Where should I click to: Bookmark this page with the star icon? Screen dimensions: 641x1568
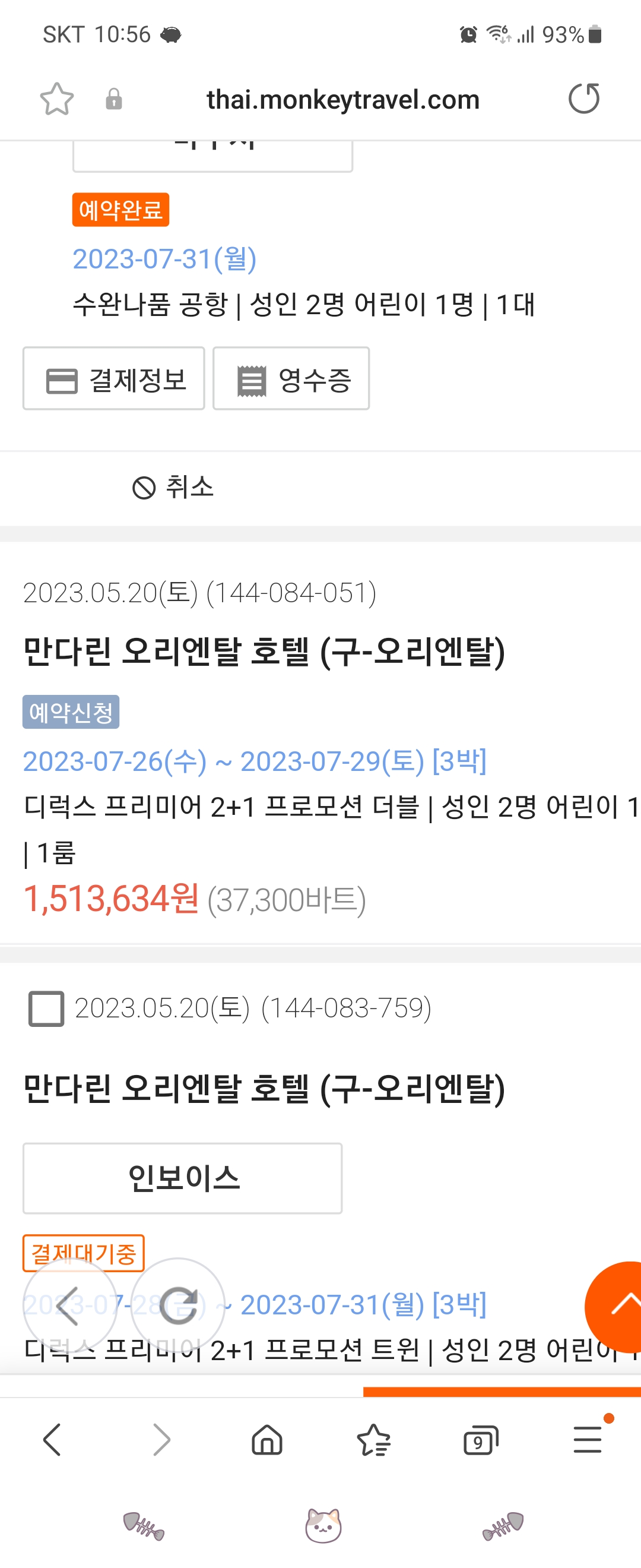pyautogui.click(x=56, y=99)
